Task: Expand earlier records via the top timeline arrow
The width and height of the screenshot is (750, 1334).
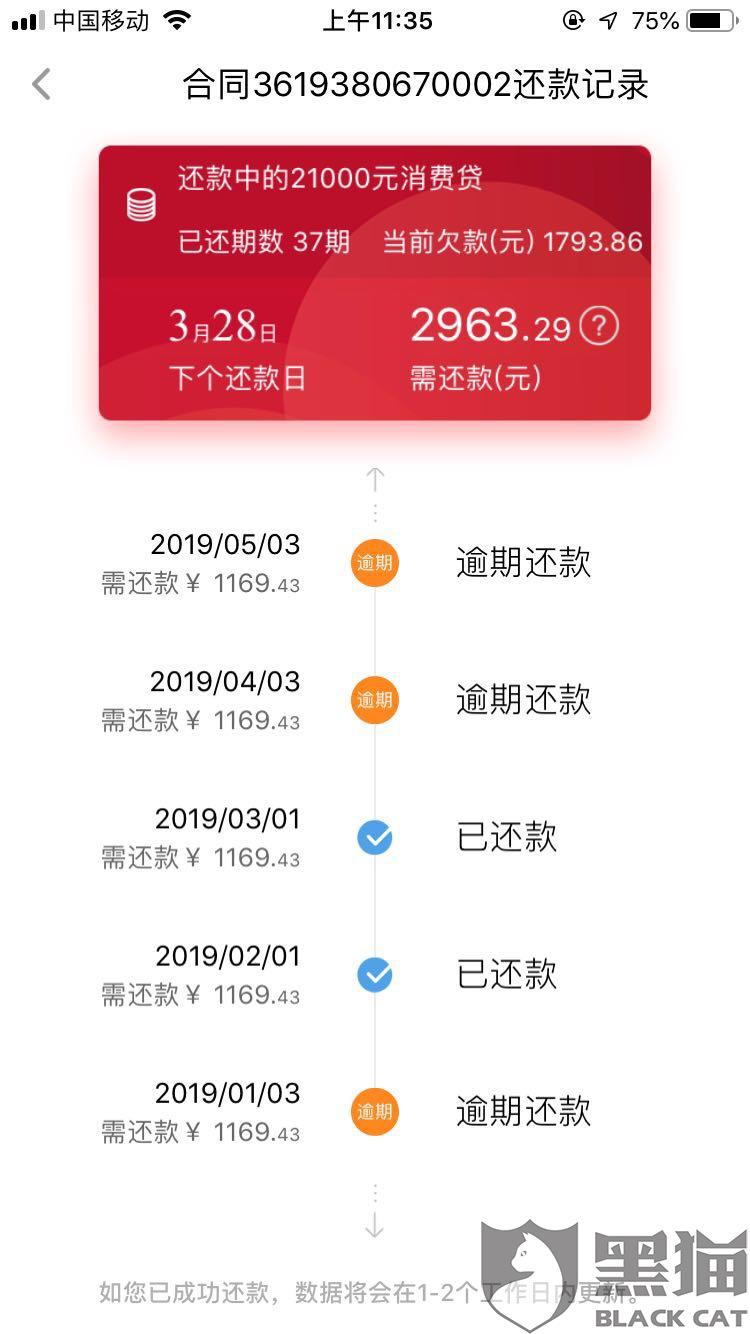Action: tap(374, 480)
